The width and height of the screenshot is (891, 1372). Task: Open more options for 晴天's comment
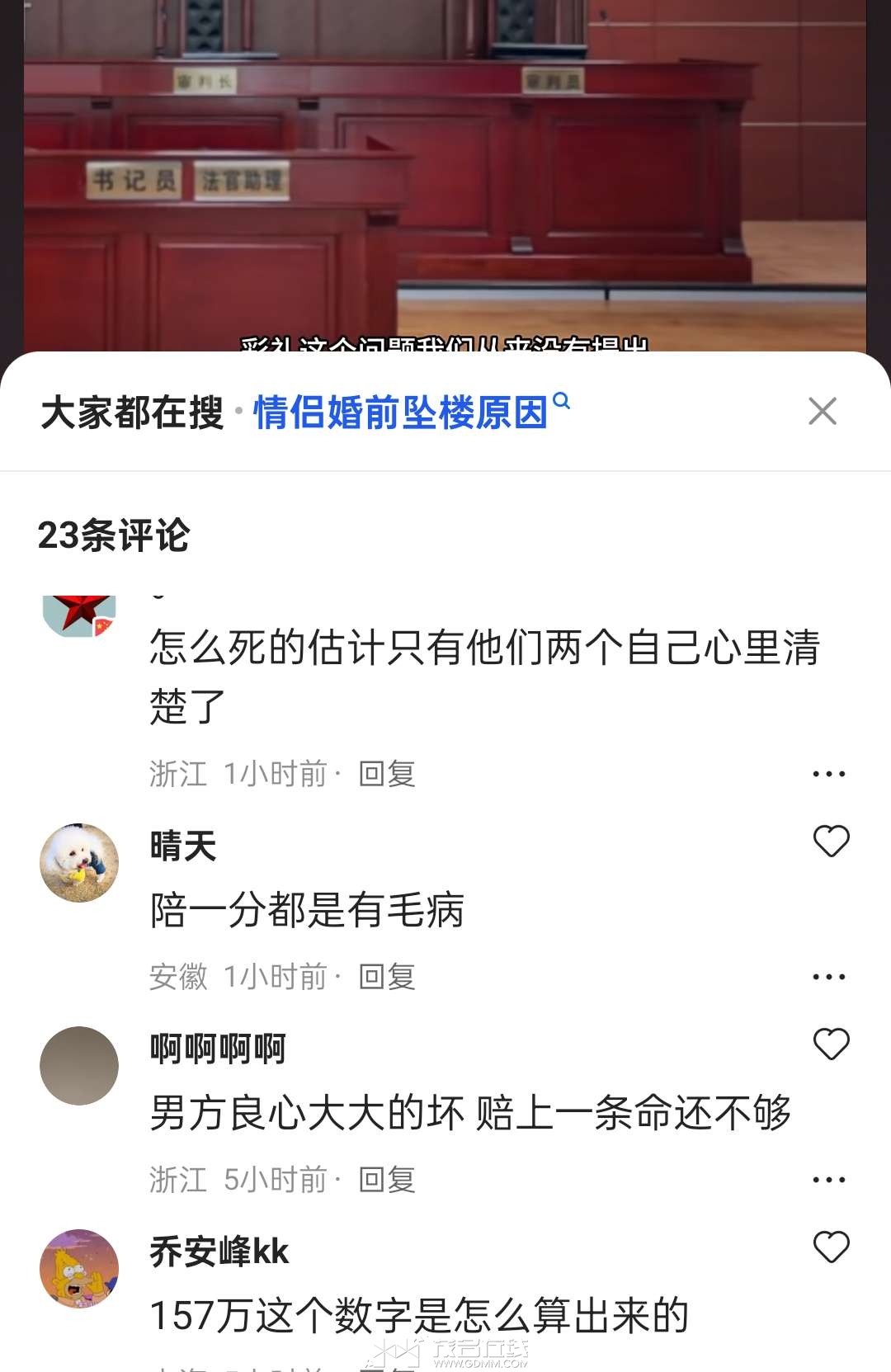point(828,977)
